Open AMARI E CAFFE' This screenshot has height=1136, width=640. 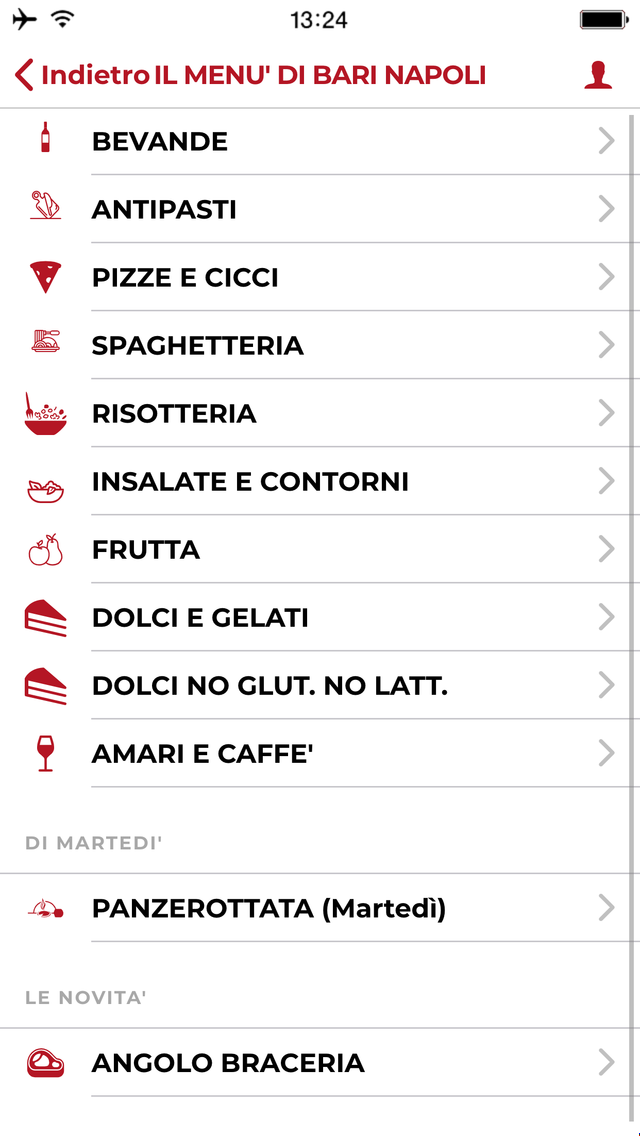click(x=320, y=754)
